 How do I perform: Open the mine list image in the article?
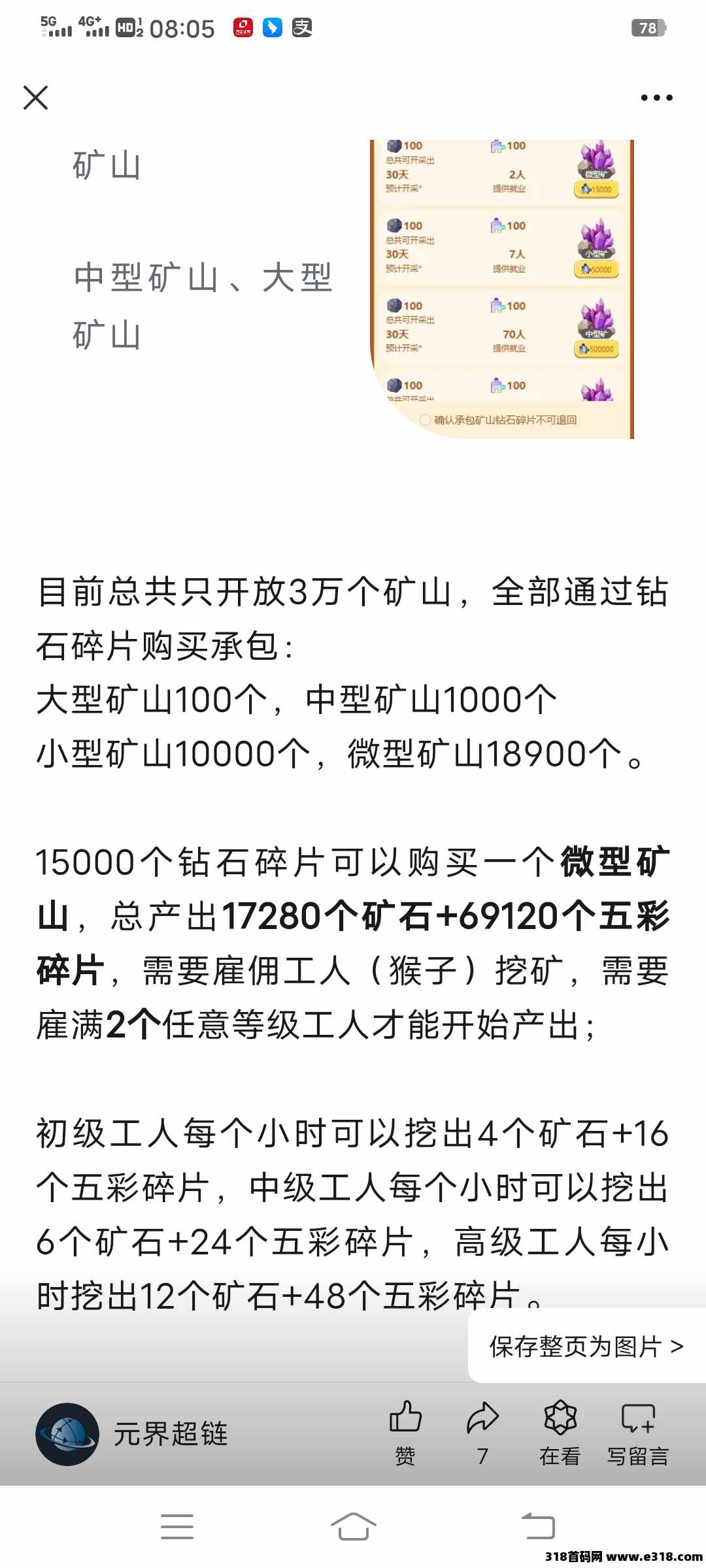click(501, 289)
